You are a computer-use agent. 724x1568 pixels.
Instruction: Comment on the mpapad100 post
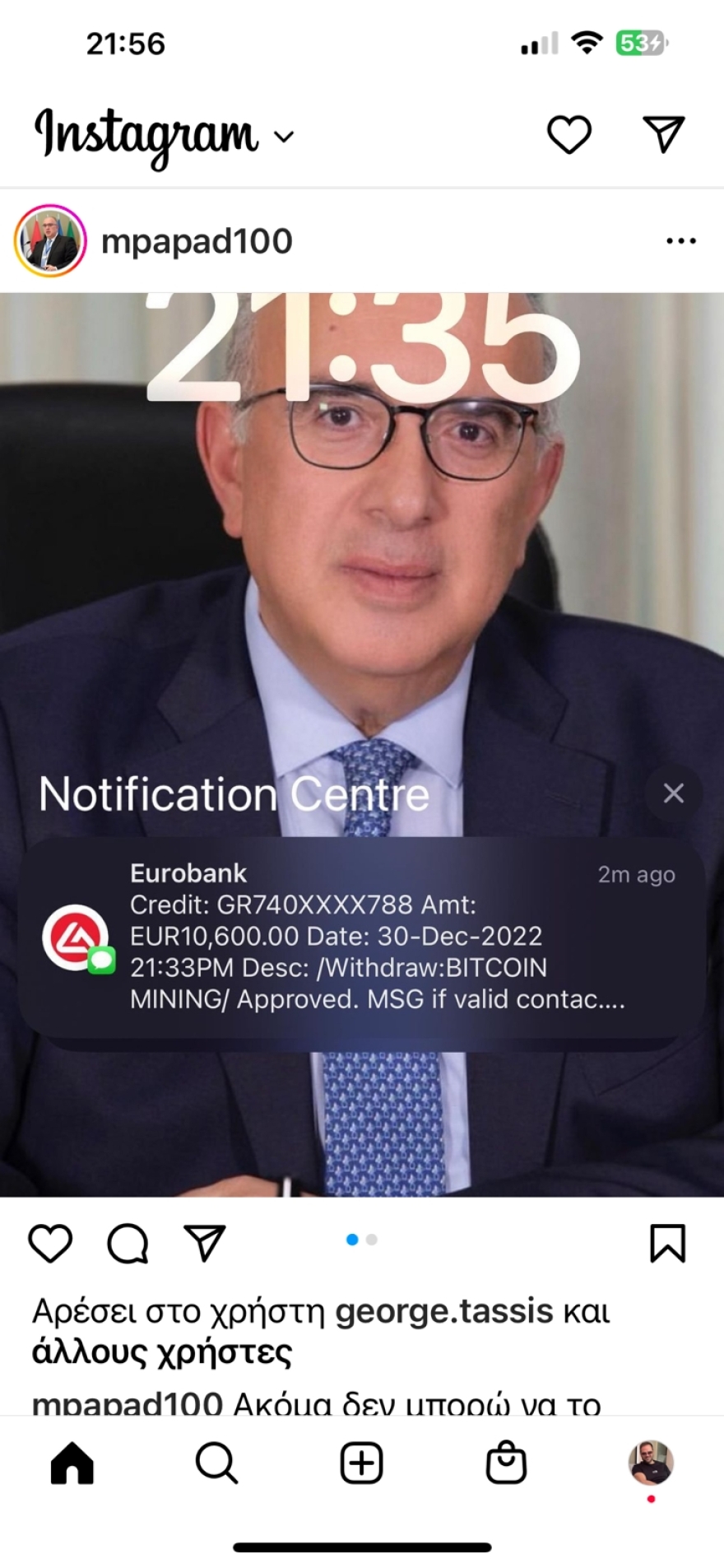128,1243
